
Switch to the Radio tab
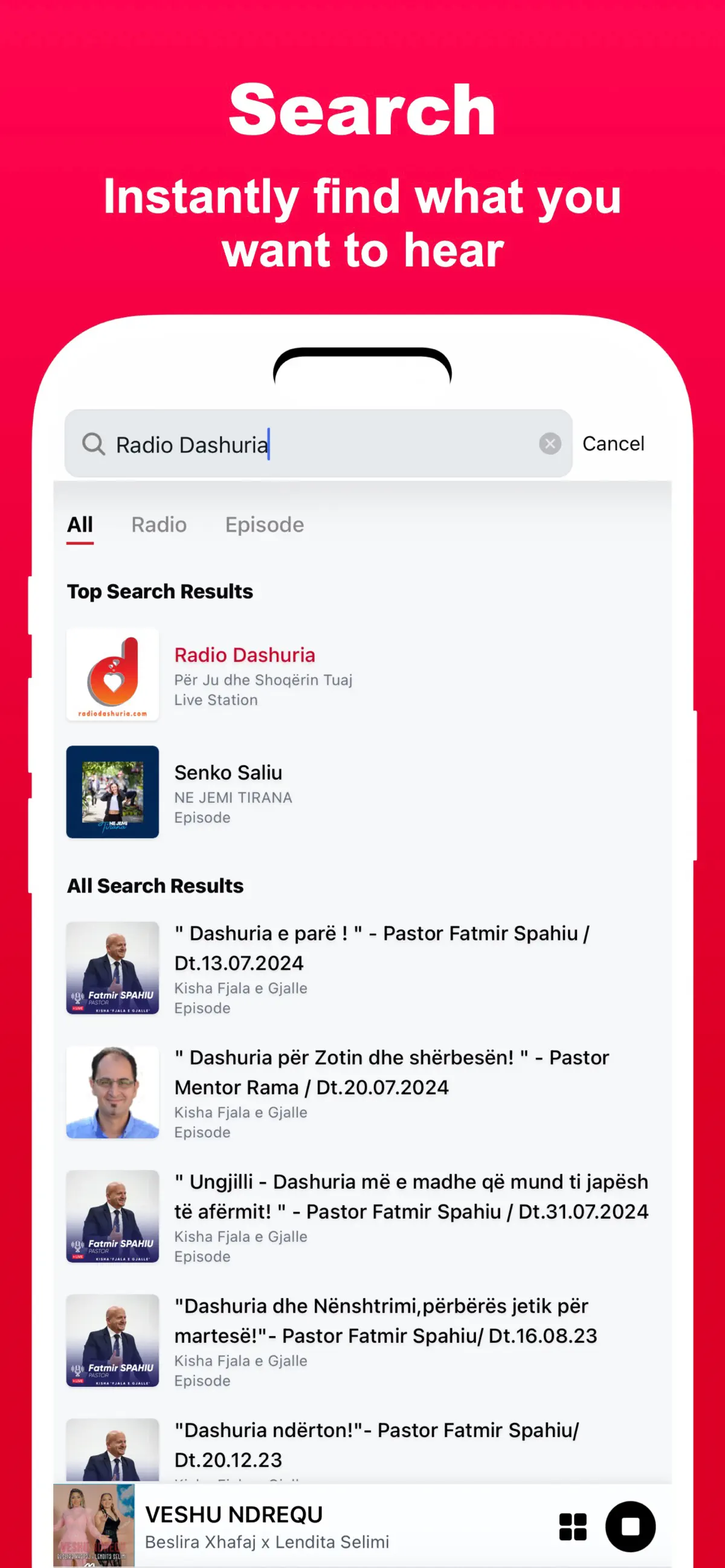click(x=159, y=524)
